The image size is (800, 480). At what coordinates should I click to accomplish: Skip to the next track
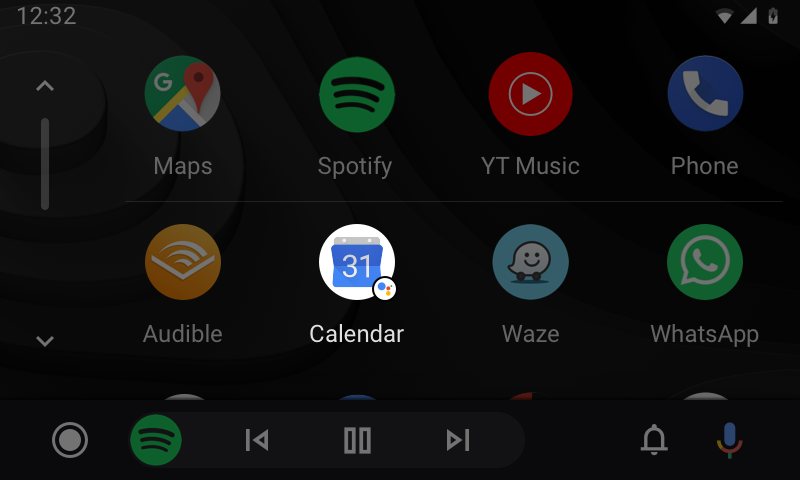point(458,440)
